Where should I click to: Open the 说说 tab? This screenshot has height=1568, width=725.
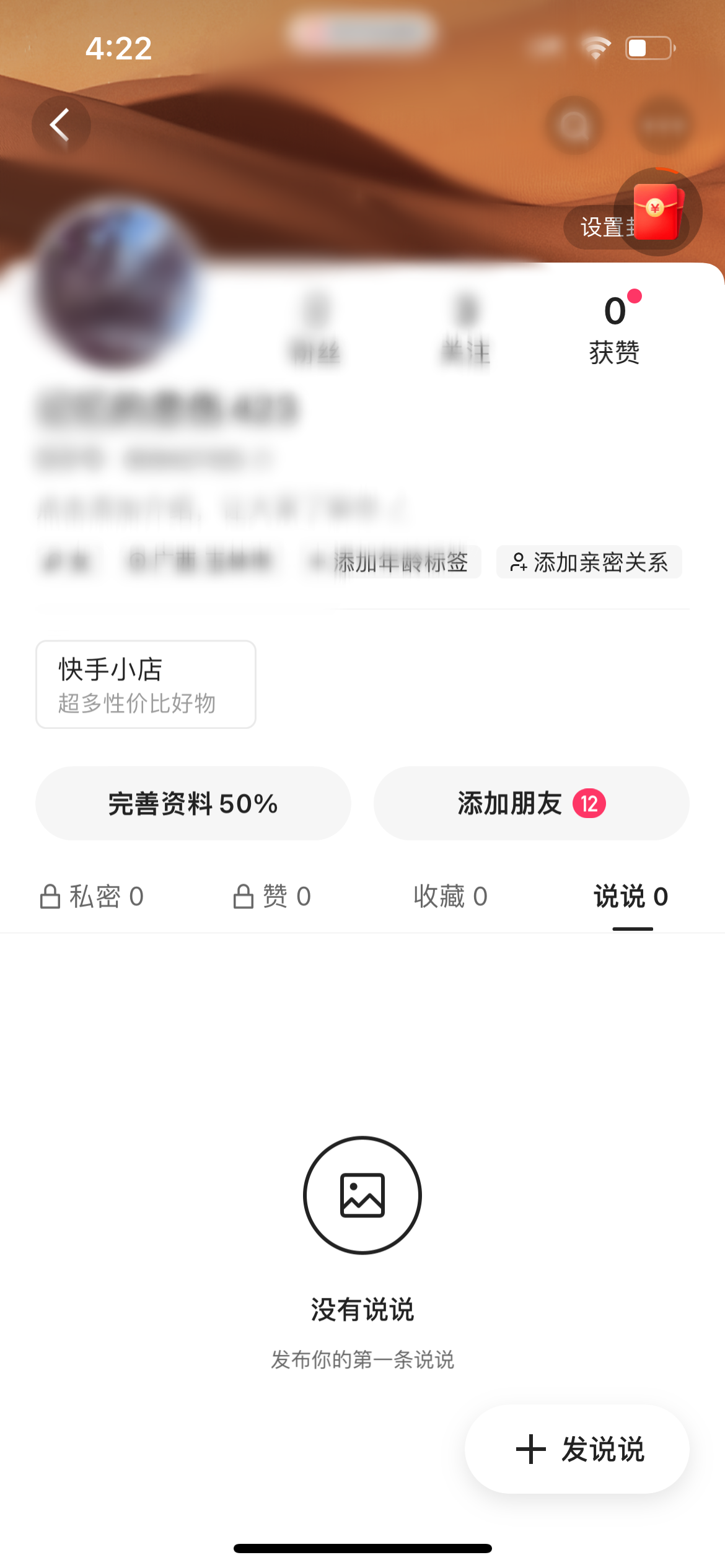(631, 896)
